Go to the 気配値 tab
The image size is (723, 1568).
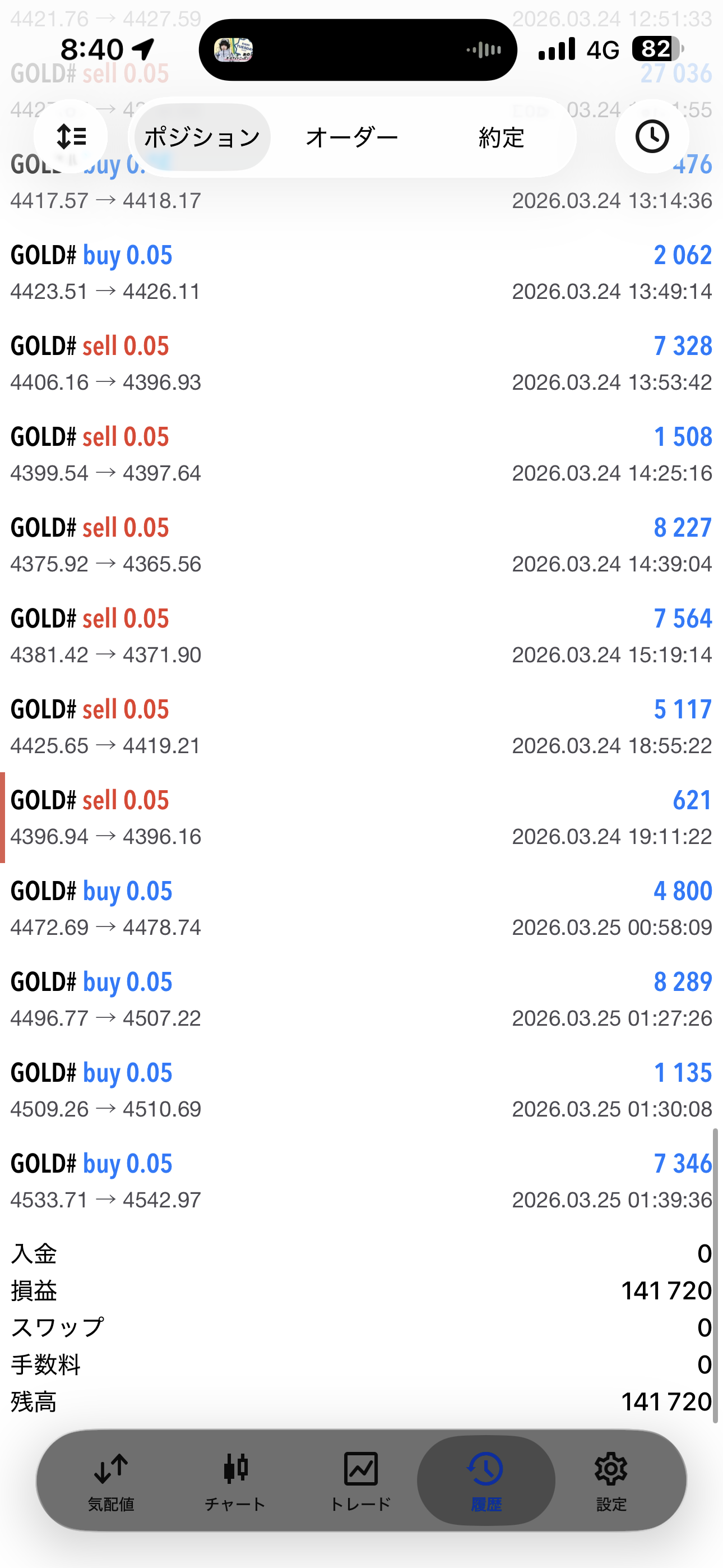tap(111, 1481)
